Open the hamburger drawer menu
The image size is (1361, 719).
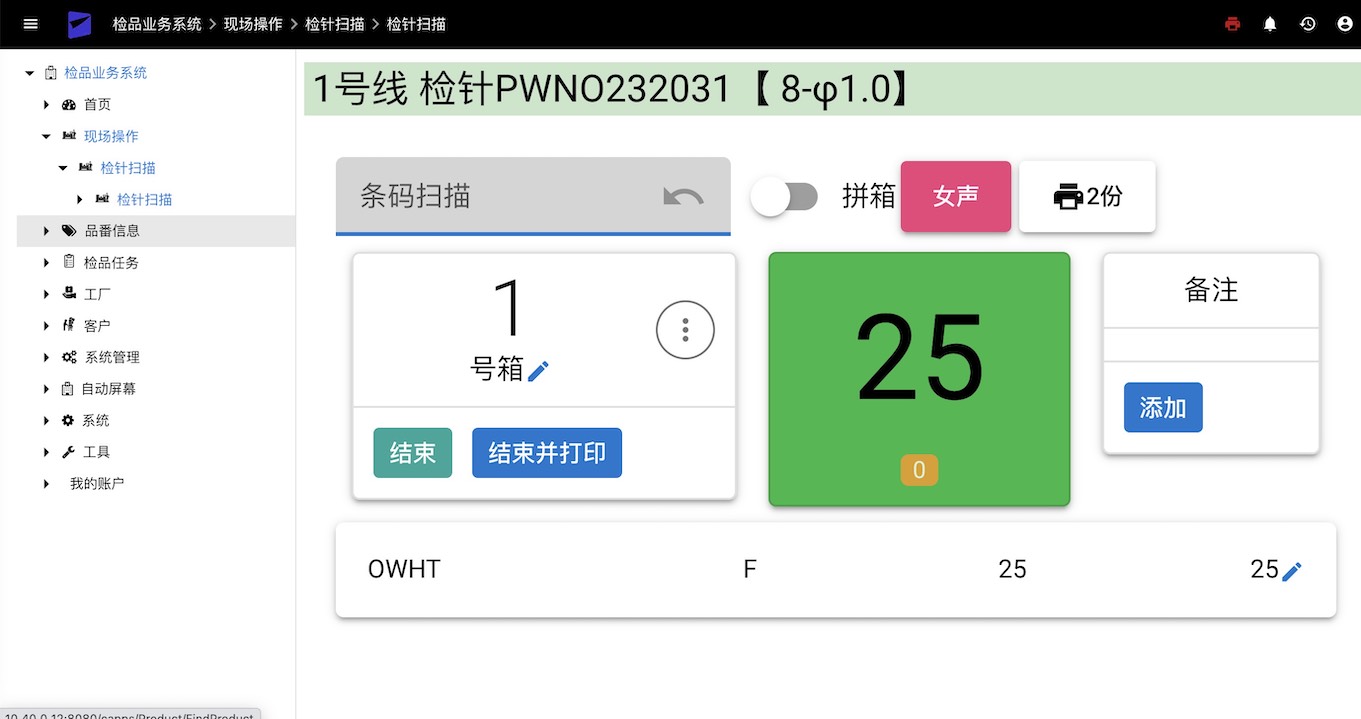(x=30, y=24)
